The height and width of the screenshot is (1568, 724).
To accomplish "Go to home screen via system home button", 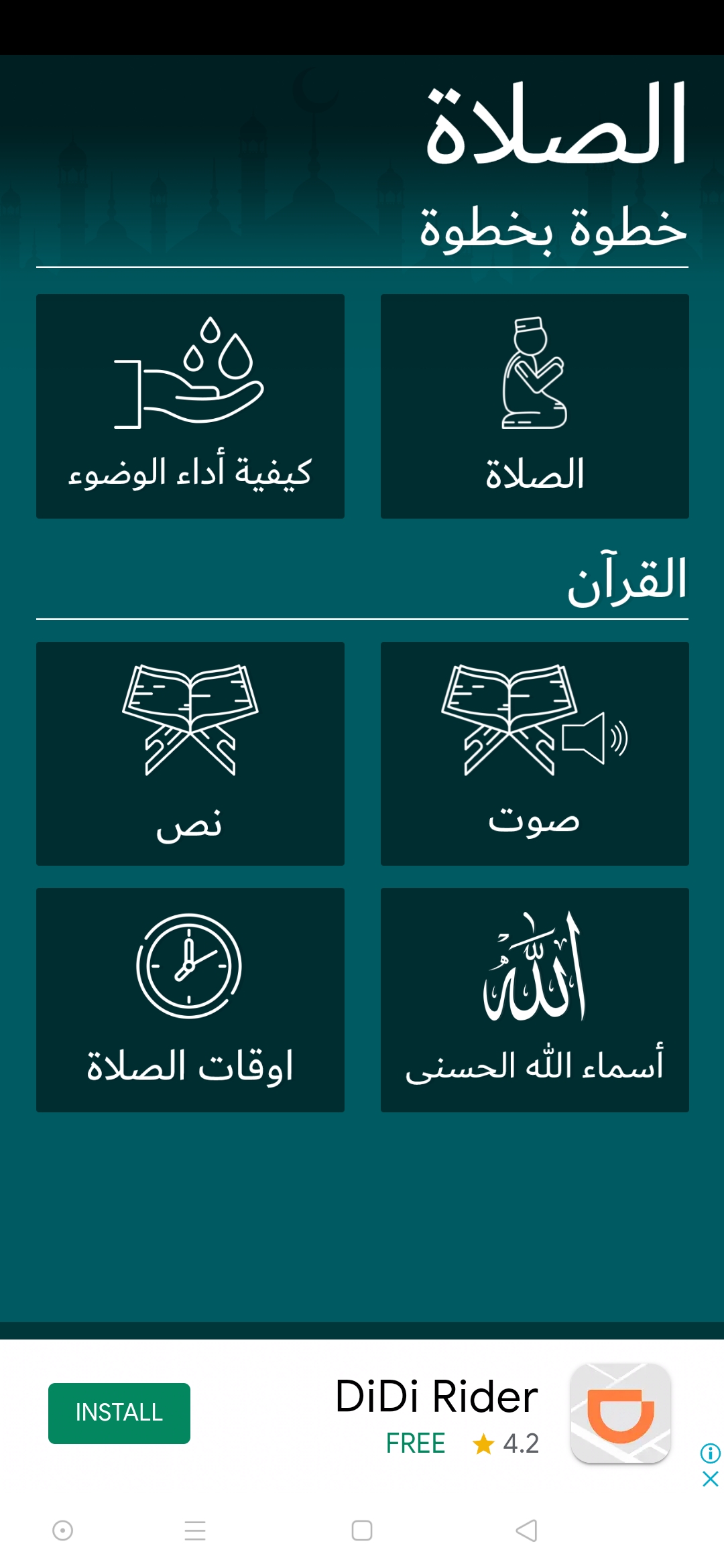I will point(362,1530).
